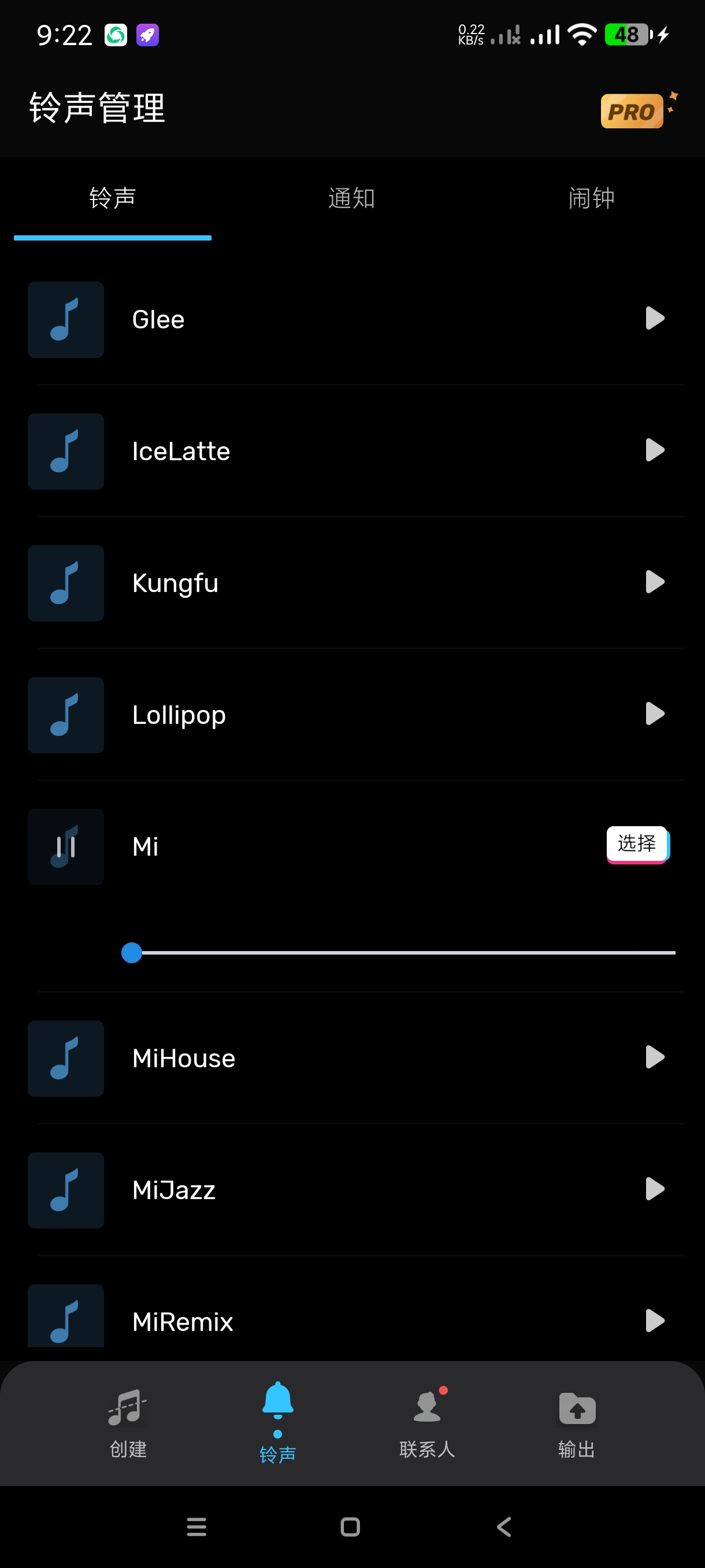705x1568 pixels.
Task: Tap the Mi playback progress slider
Action: click(402, 953)
